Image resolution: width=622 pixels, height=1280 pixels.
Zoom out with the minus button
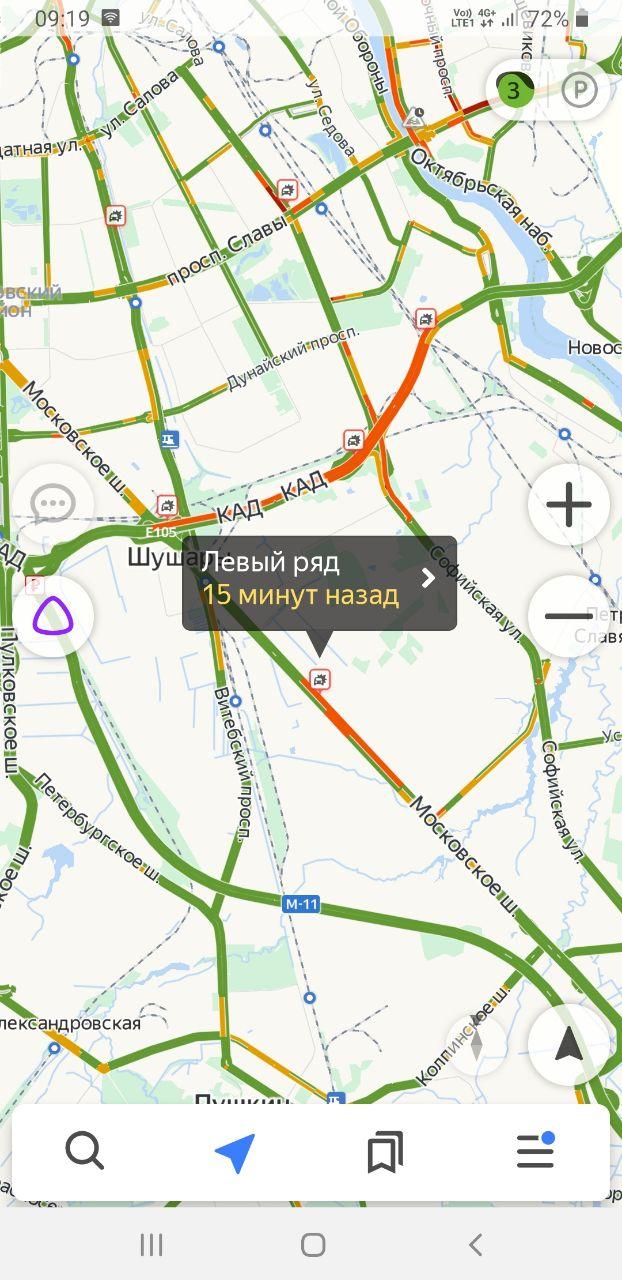[569, 616]
